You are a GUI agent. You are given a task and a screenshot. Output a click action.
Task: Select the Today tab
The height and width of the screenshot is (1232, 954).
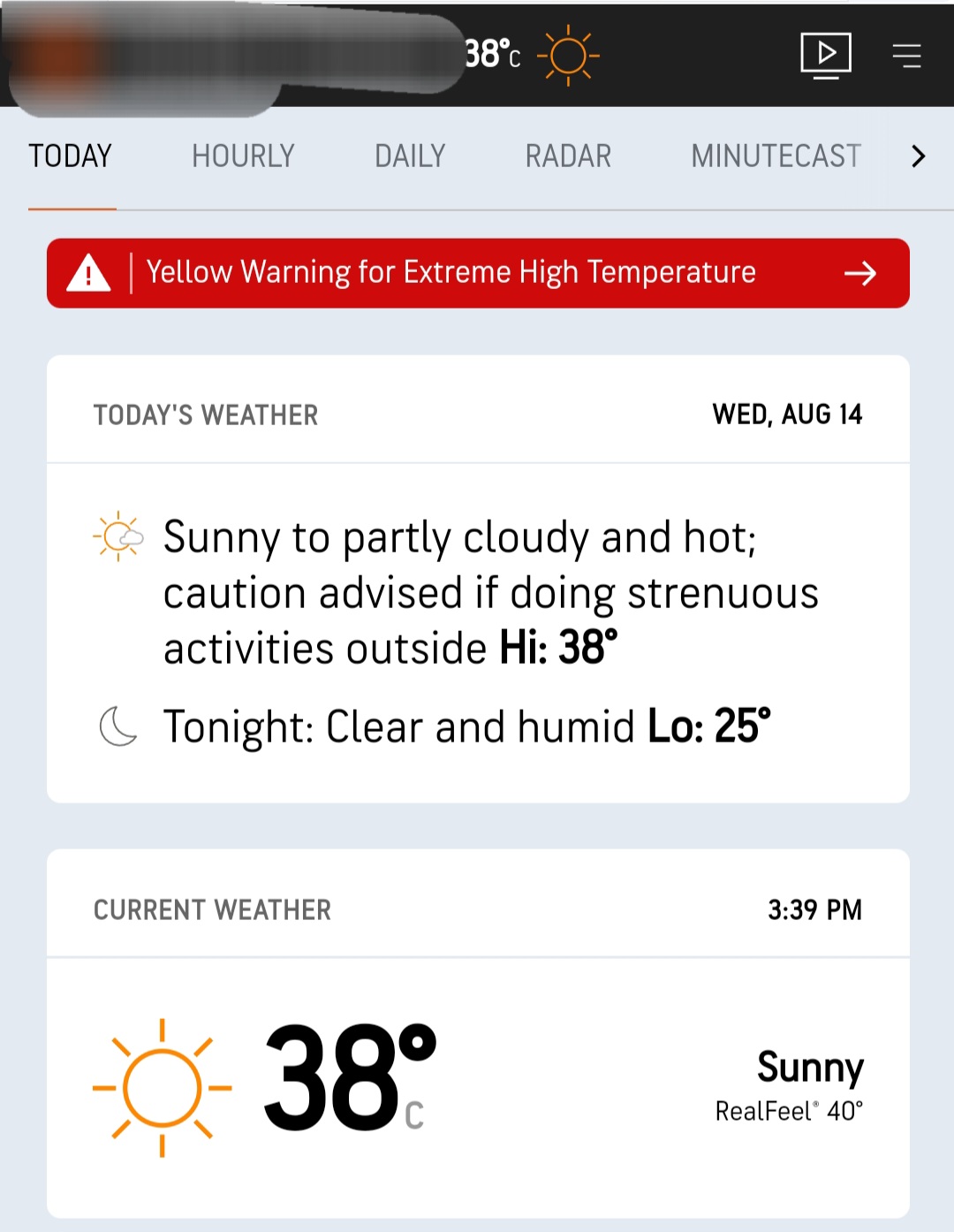71,156
